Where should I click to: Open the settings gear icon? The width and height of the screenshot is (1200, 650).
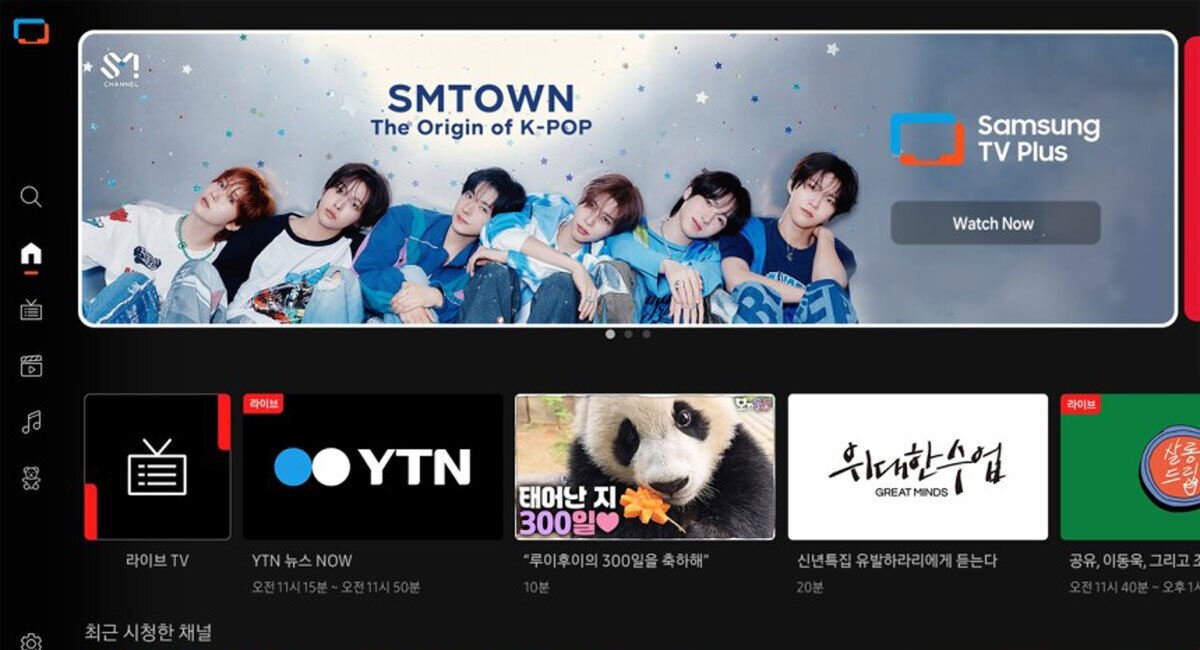pyautogui.click(x=31, y=640)
